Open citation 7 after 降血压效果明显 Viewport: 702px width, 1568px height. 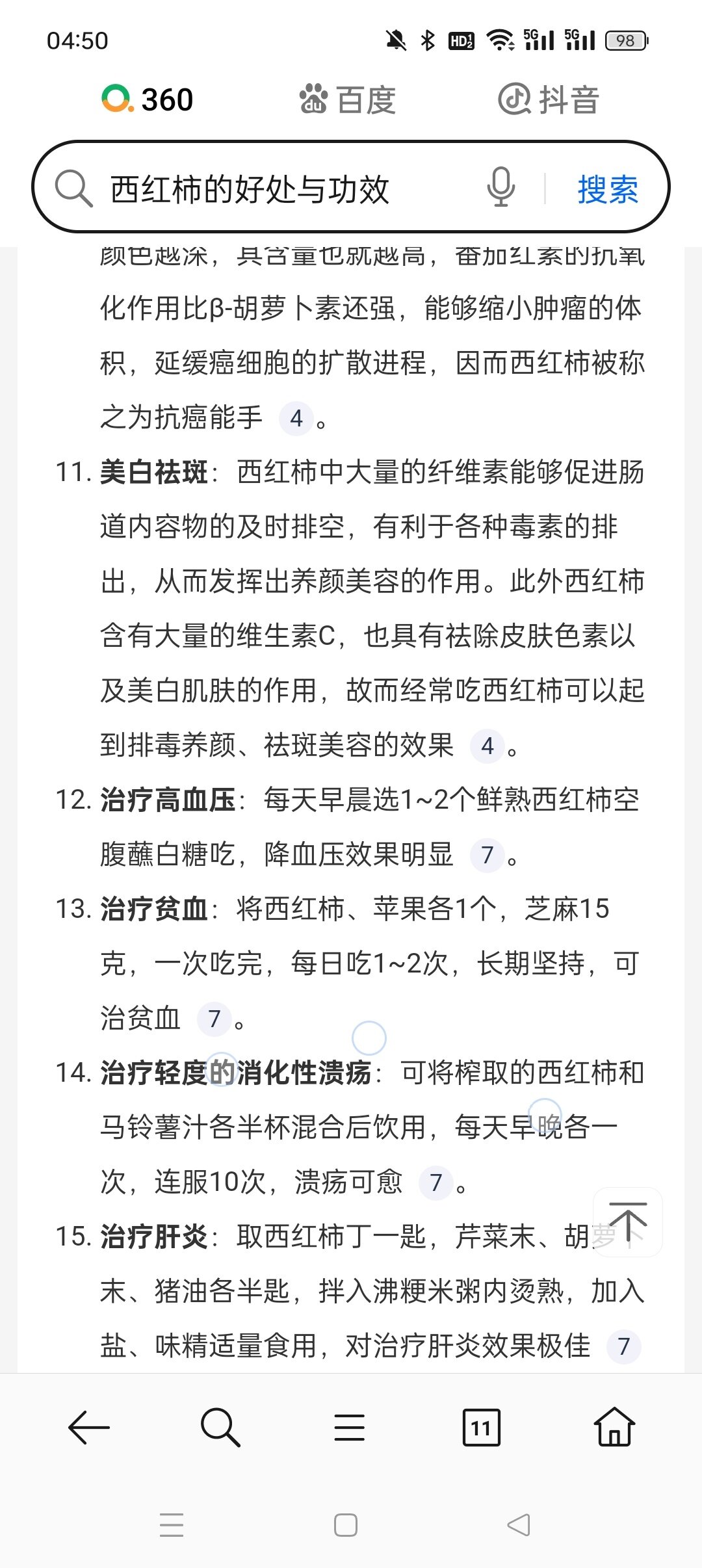click(x=487, y=855)
